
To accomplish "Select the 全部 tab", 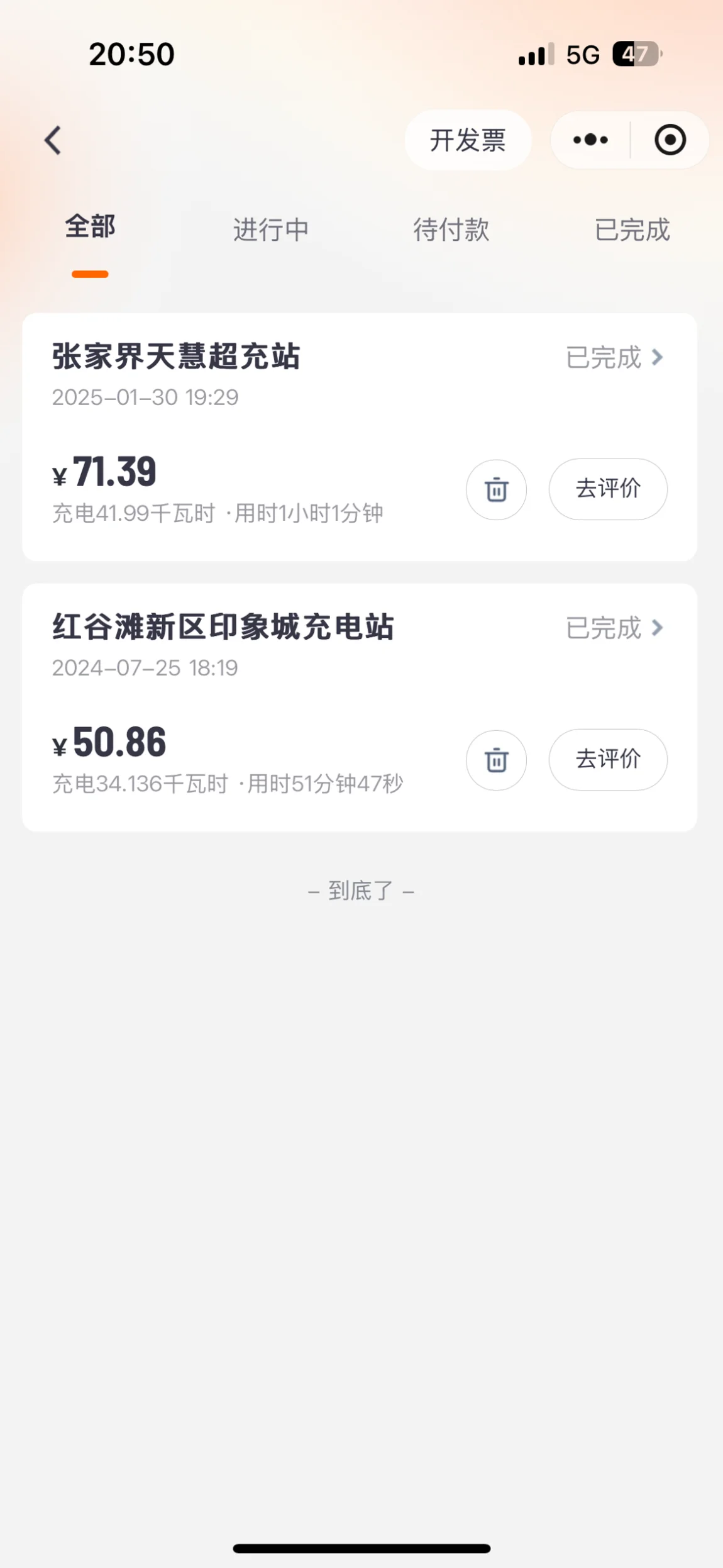I will coord(90,226).
